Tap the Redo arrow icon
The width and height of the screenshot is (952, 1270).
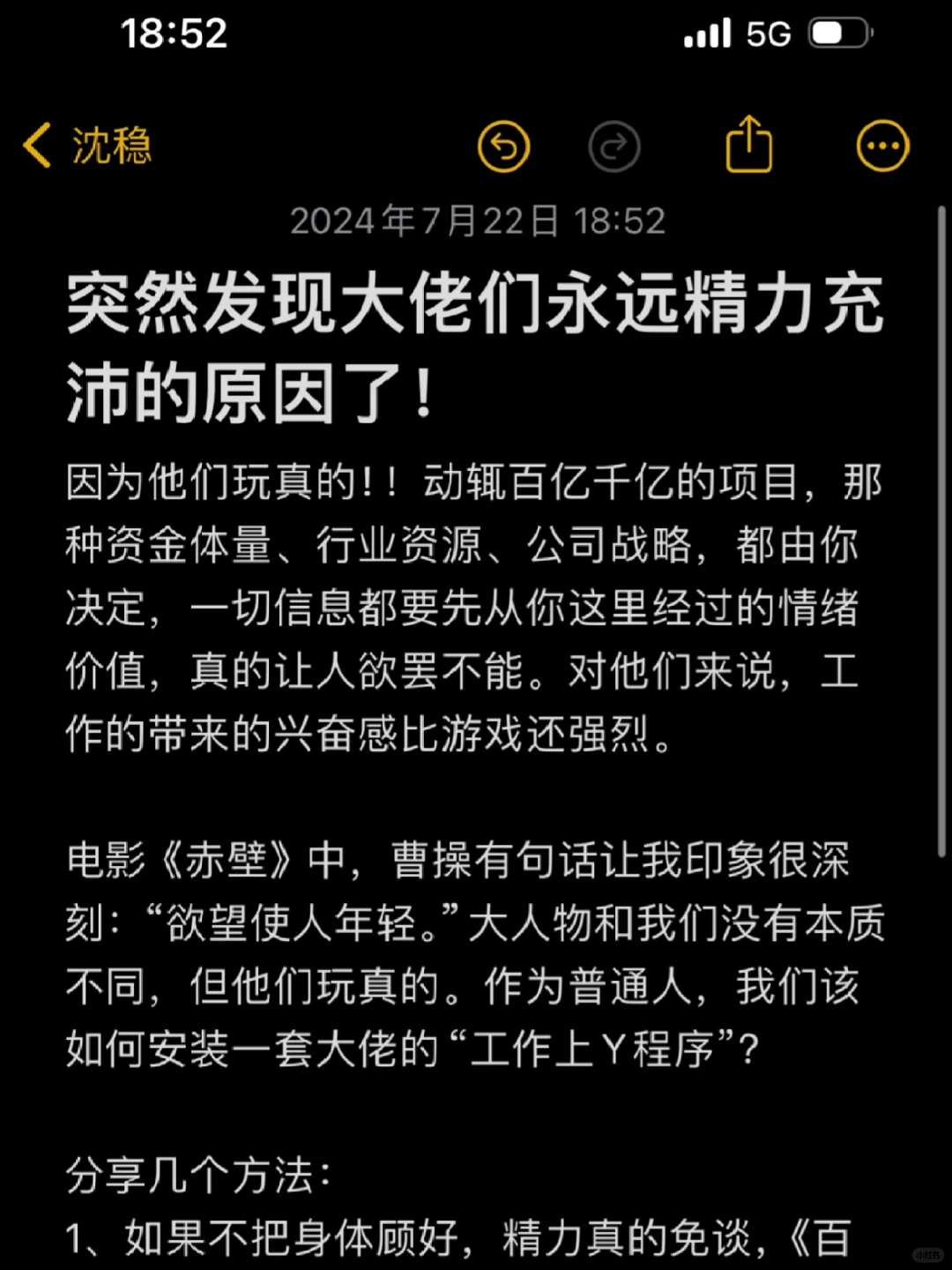point(614,146)
